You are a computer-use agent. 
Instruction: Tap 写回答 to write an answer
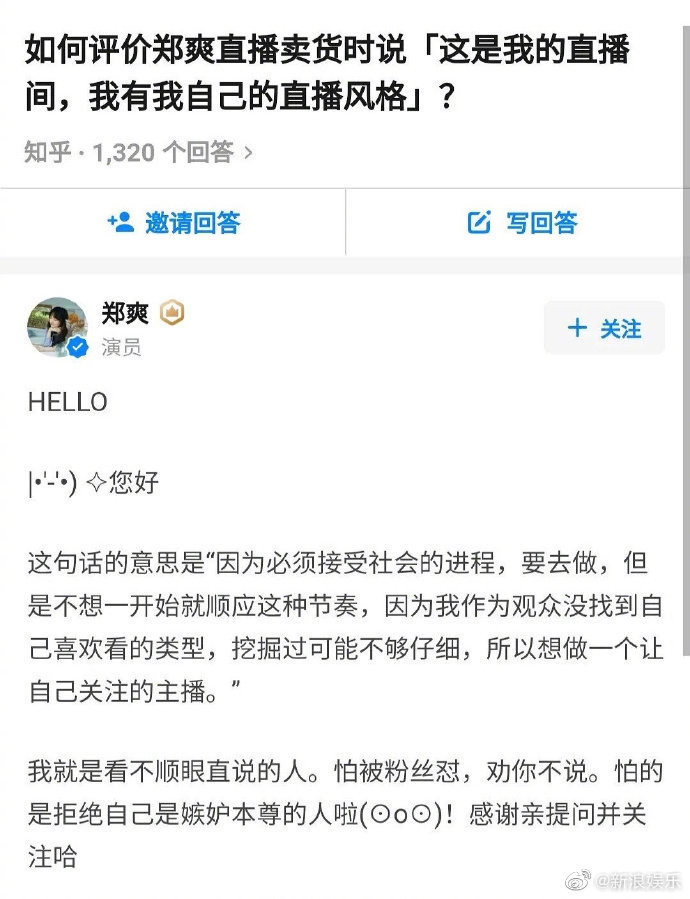pyautogui.click(x=522, y=222)
